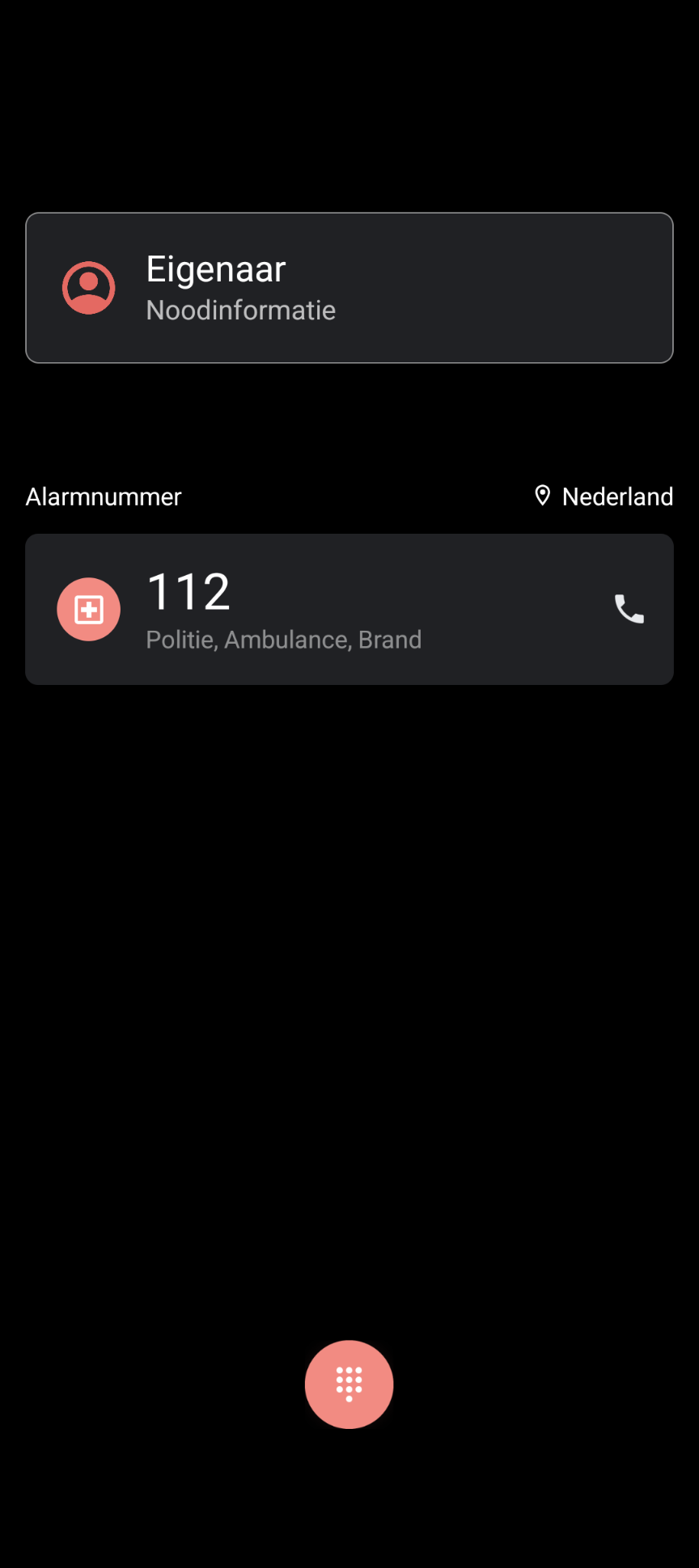Open Eigenaar Noodinformatie card
The image size is (699, 1568).
349,288
